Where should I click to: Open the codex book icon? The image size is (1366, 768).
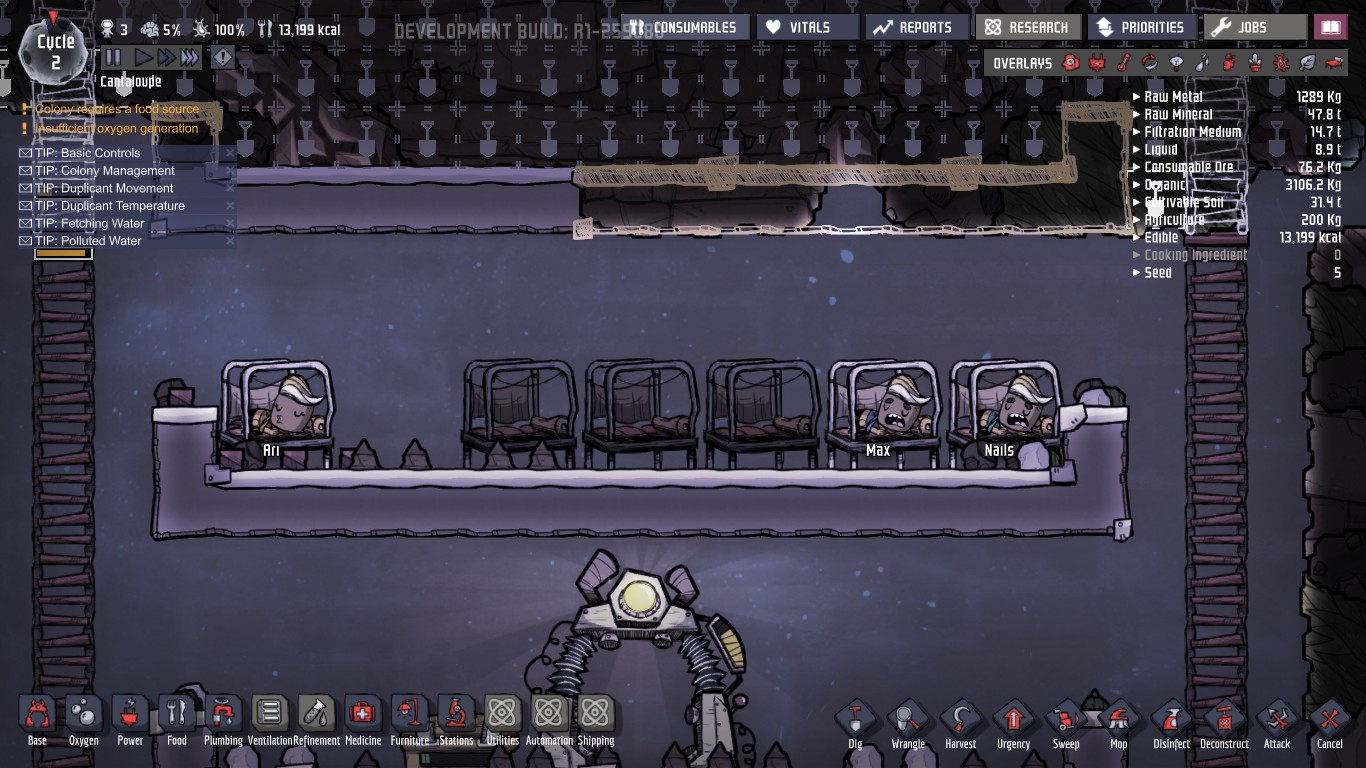(1331, 27)
